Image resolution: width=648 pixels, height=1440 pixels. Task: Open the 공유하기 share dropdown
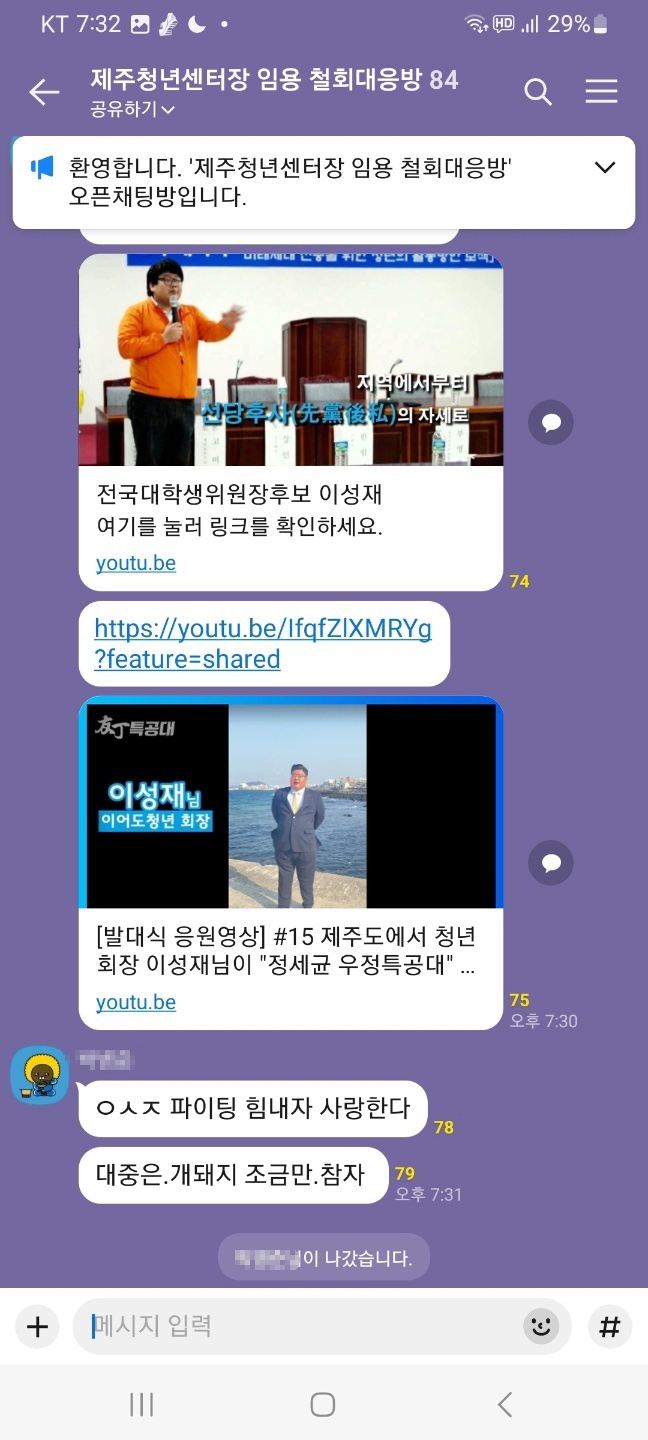133,110
